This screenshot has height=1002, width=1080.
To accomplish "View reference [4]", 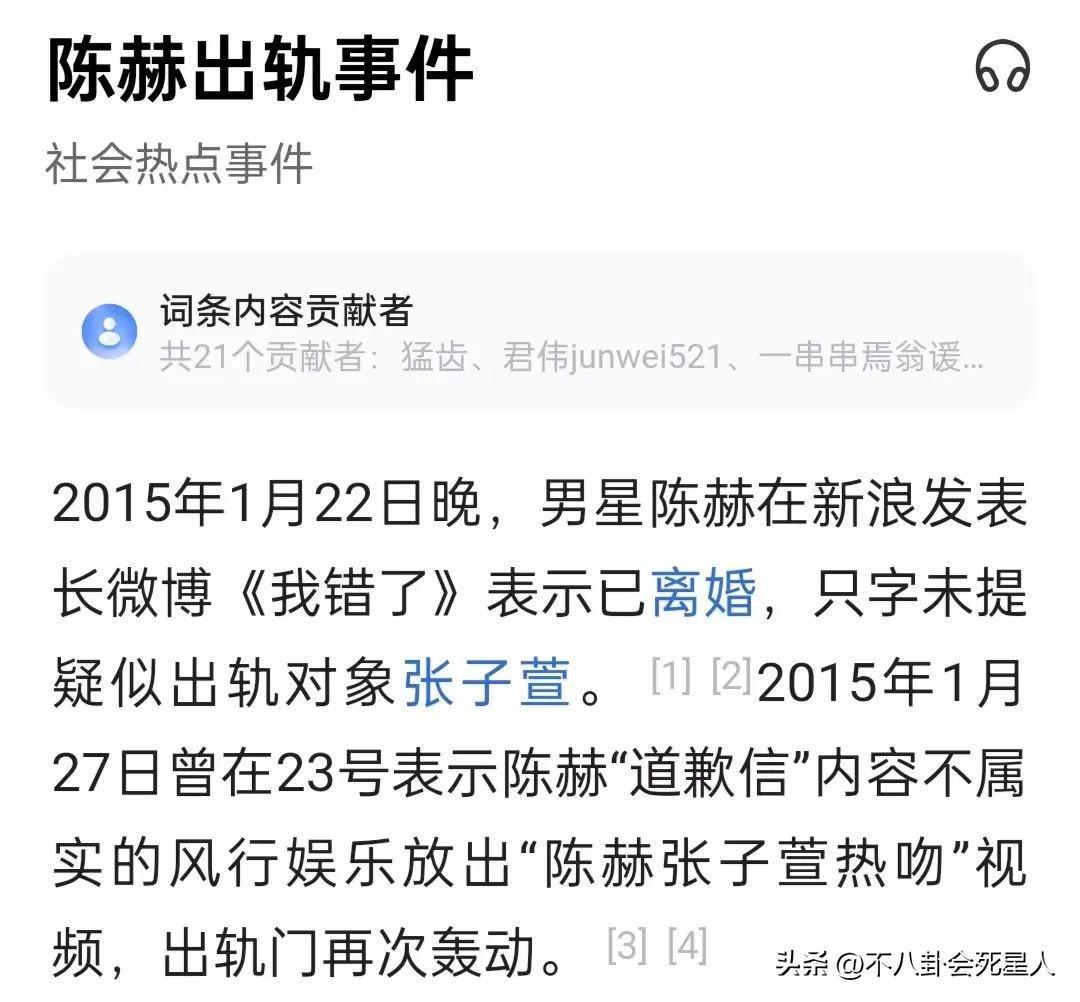I will tap(687, 945).
